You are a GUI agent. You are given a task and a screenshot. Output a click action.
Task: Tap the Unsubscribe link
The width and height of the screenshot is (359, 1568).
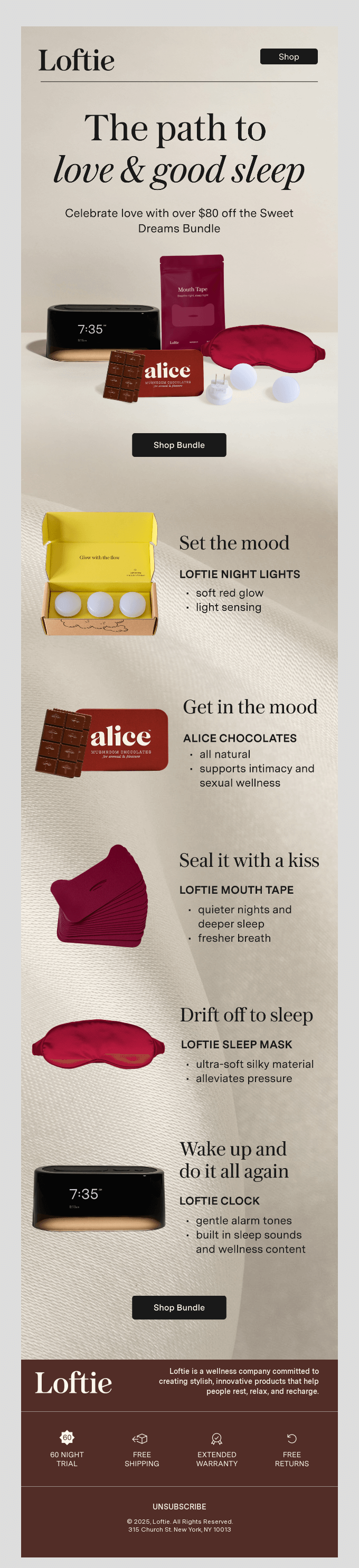(x=179, y=1506)
